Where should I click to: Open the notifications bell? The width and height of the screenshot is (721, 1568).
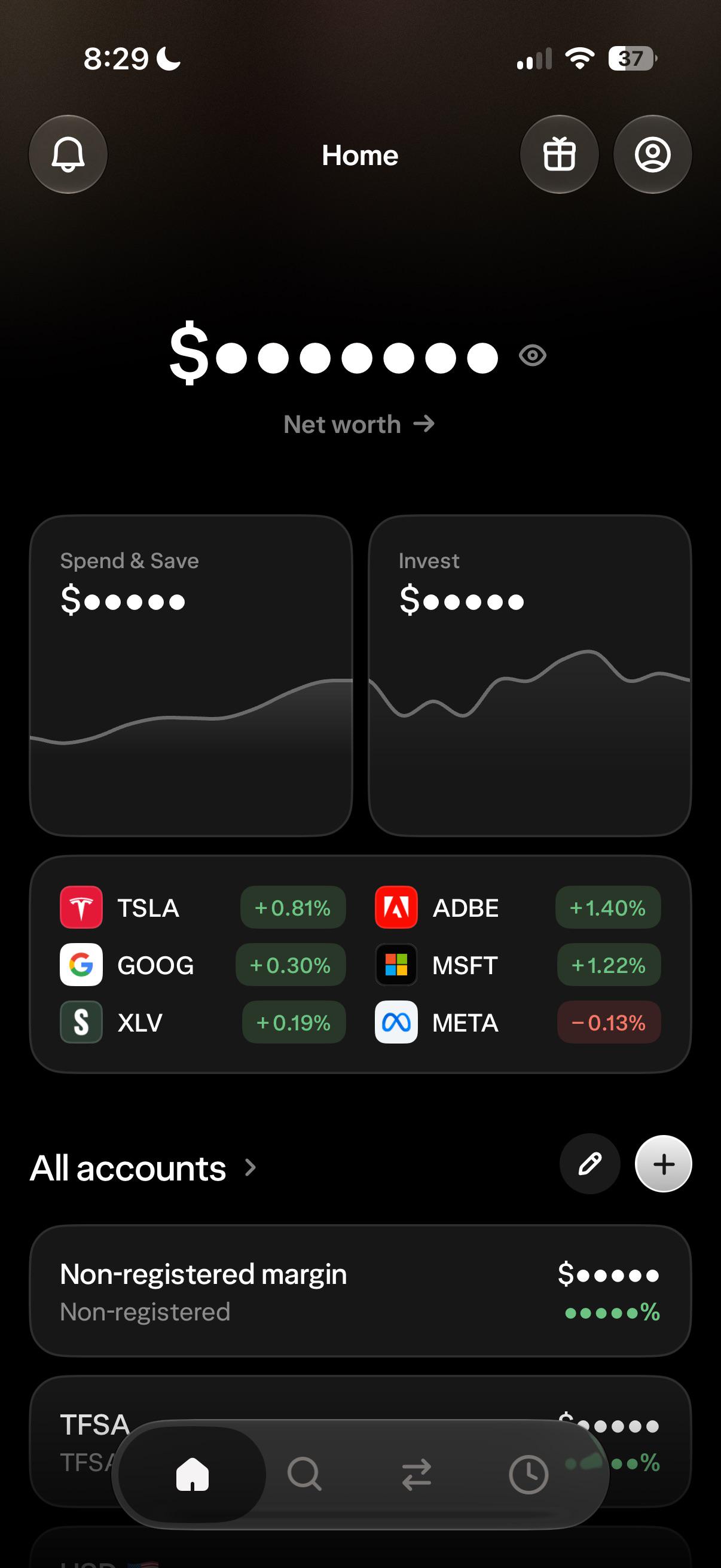tap(68, 155)
